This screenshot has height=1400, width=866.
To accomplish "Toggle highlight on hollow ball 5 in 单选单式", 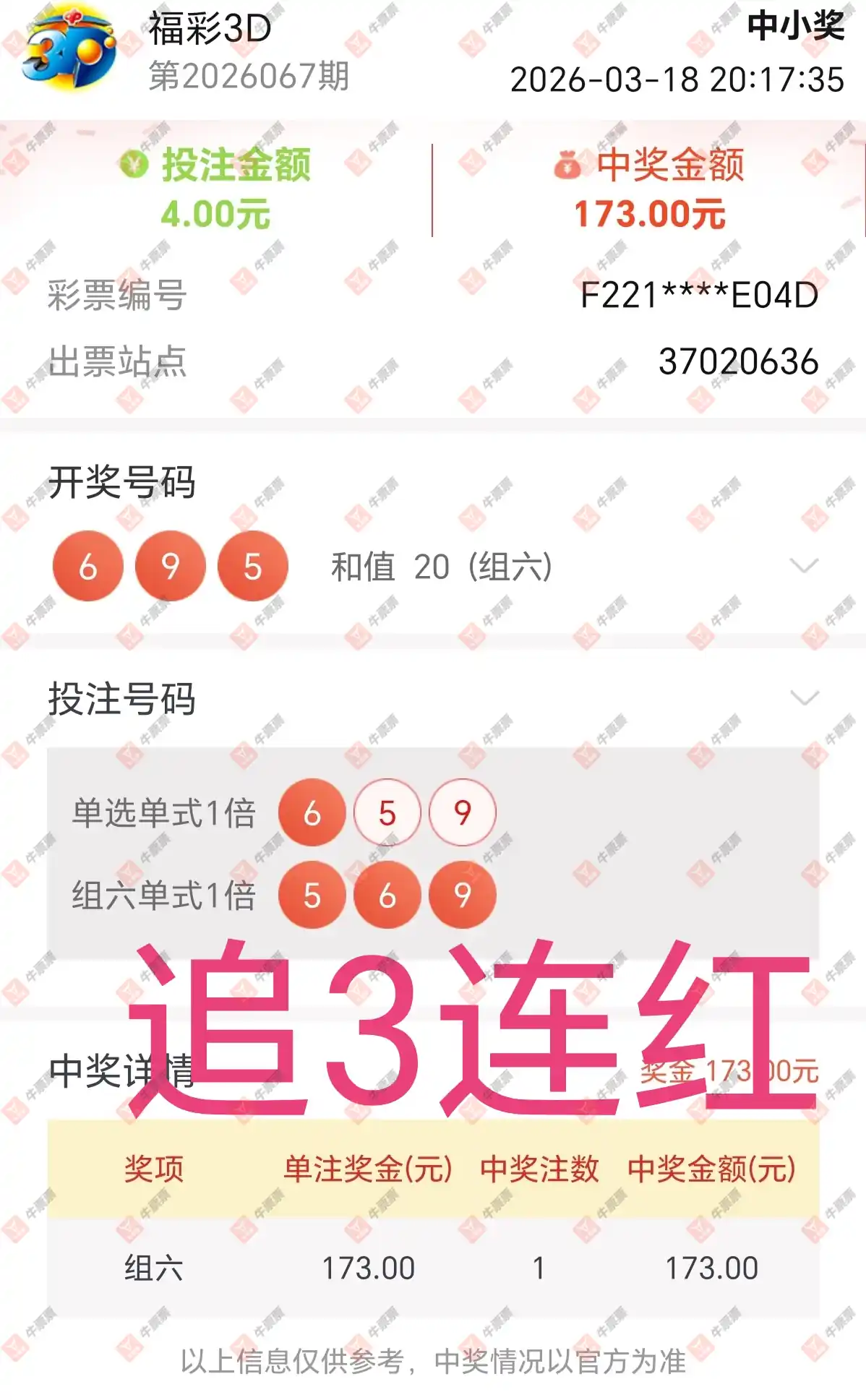I will pyautogui.click(x=388, y=814).
